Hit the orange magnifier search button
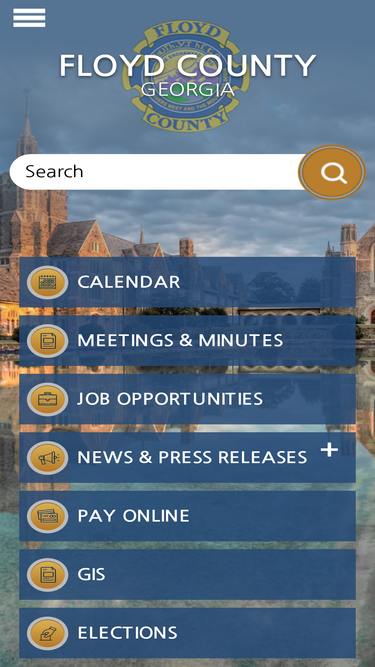375x667 pixels. click(332, 172)
